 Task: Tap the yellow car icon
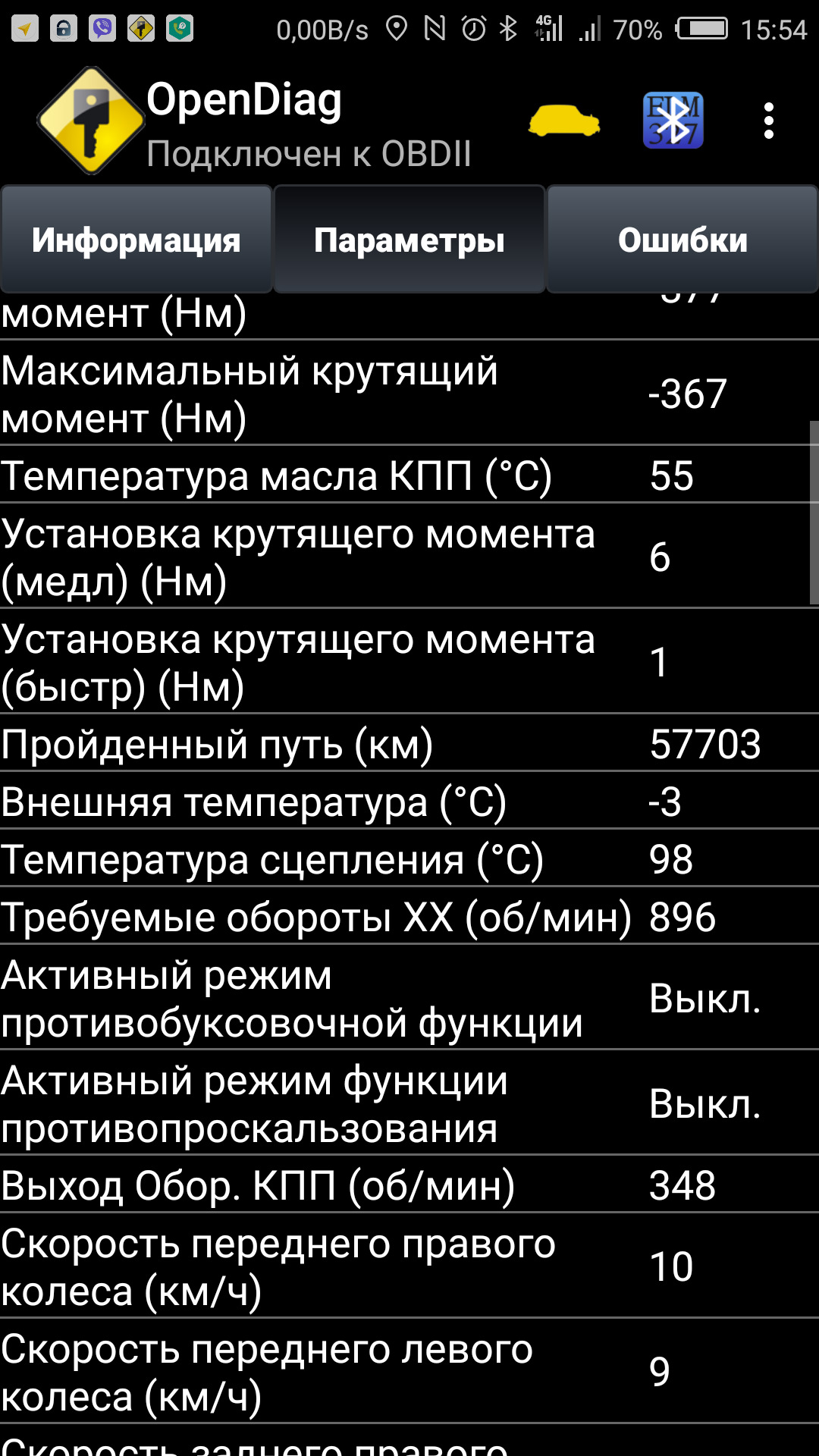click(x=564, y=121)
